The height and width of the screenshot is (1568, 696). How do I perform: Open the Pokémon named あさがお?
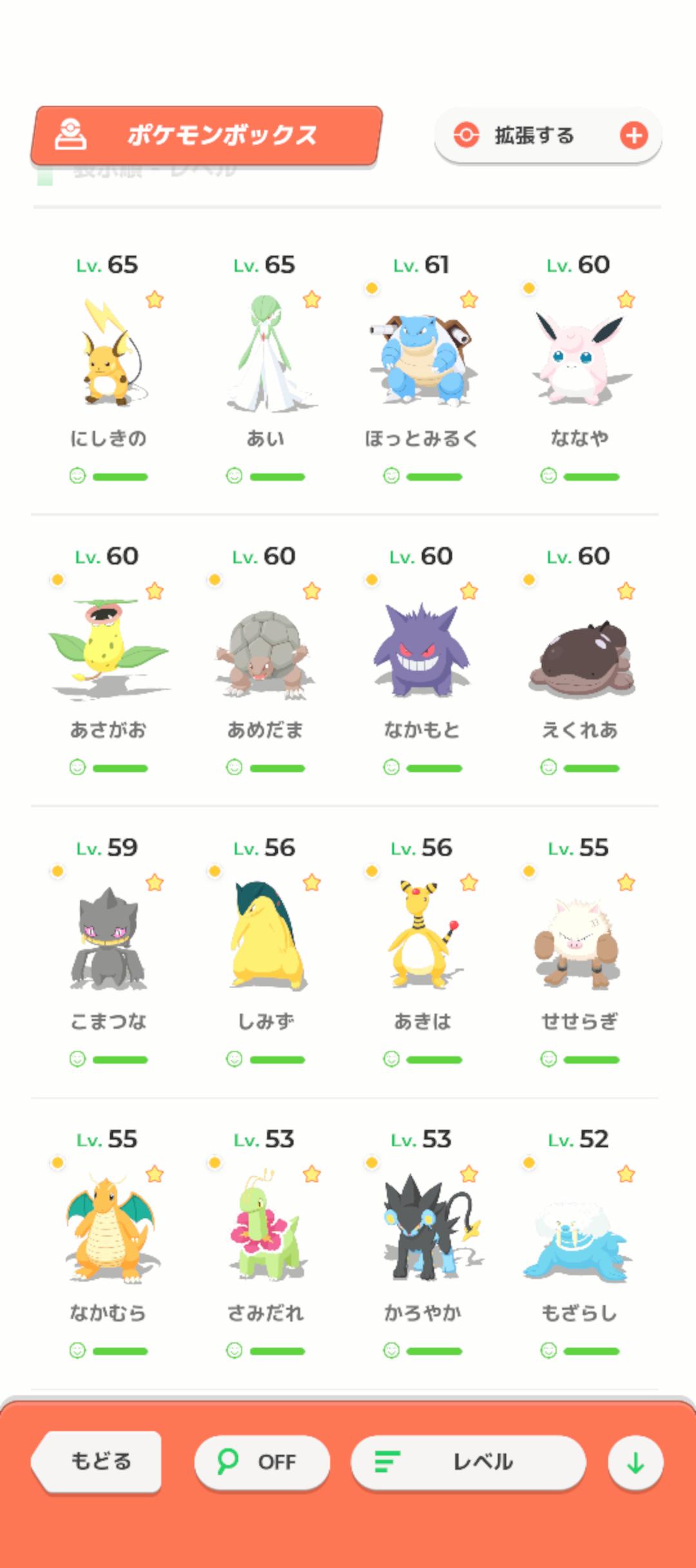point(108,650)
